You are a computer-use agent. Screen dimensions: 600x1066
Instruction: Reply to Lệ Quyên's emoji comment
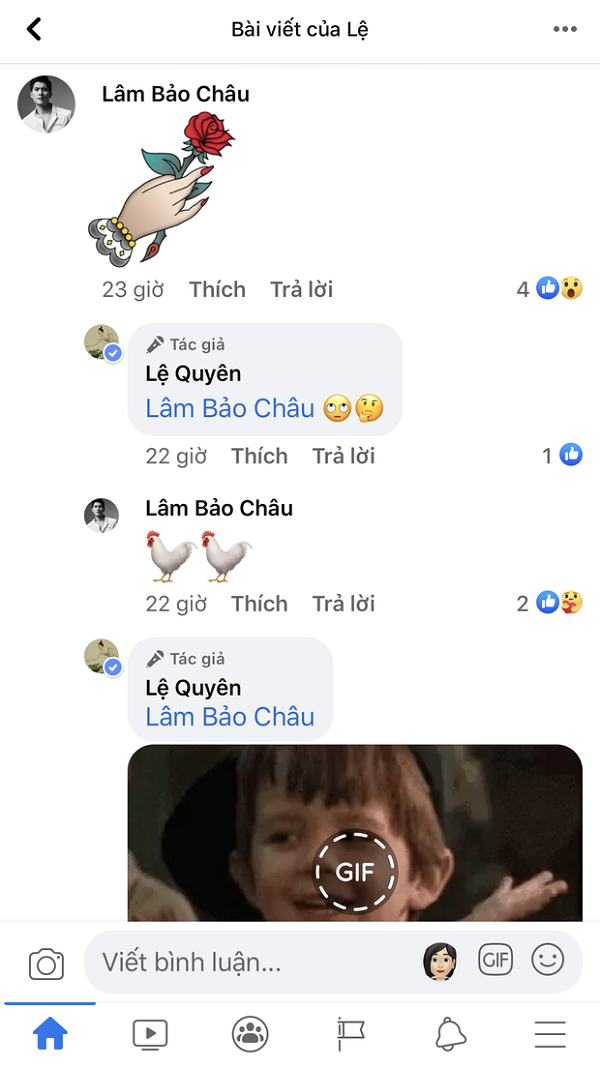tap(343, 455)
